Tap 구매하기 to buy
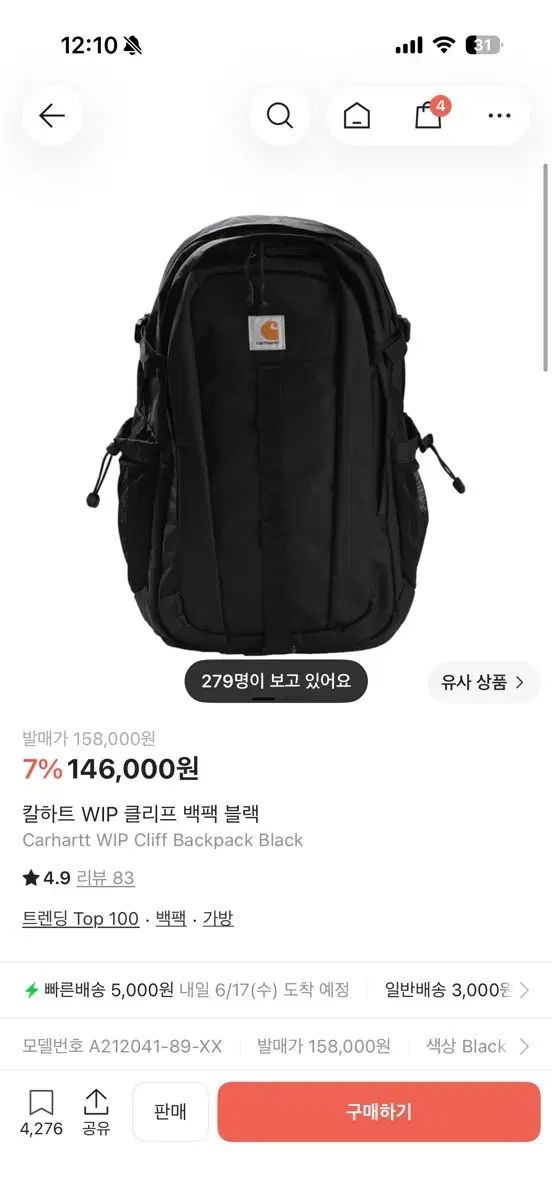This screenshot has height=1200, width=552. (379, 1112)
